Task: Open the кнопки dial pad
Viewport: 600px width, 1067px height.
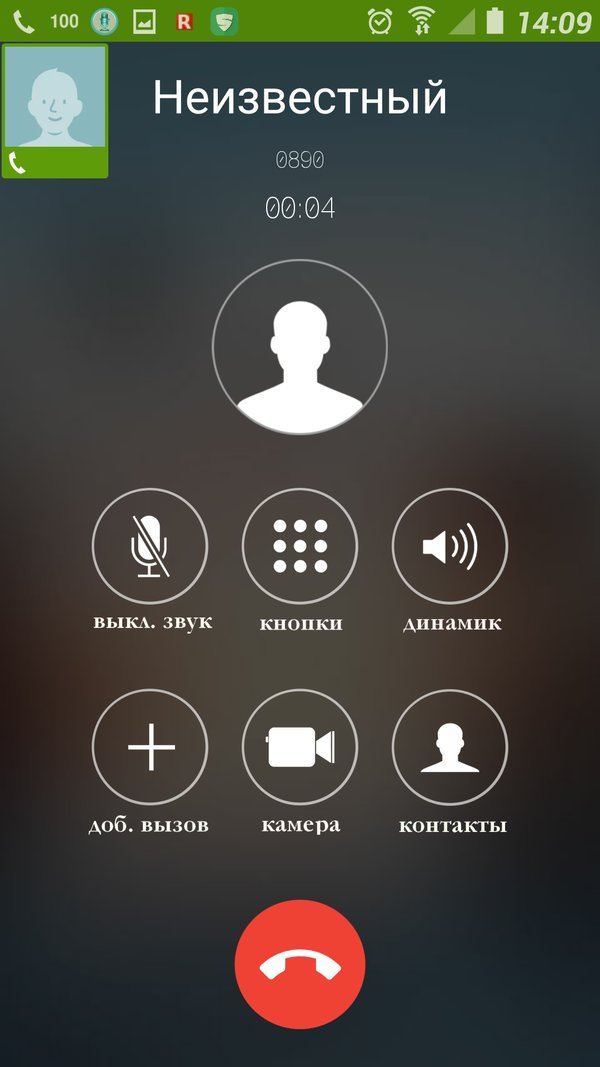Action: (300, 546)
